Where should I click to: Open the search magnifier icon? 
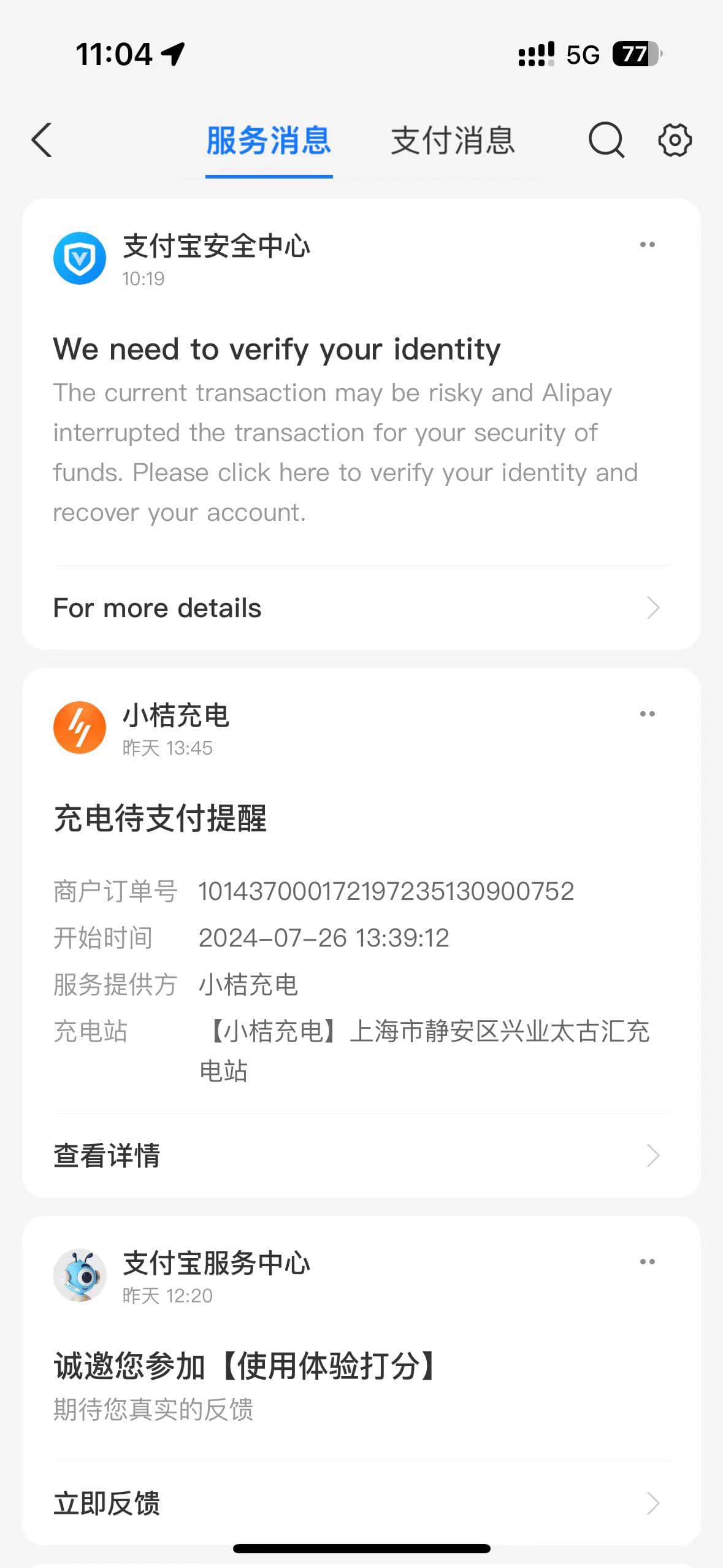(x=606, y=140)
